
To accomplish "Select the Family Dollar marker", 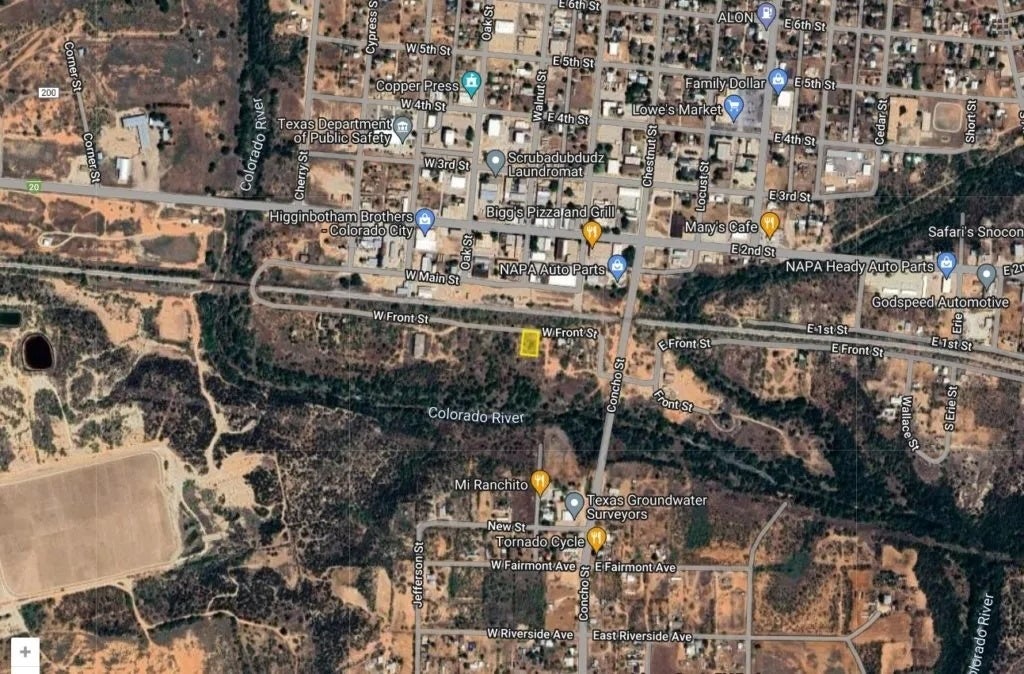I will tap(779, 80).
